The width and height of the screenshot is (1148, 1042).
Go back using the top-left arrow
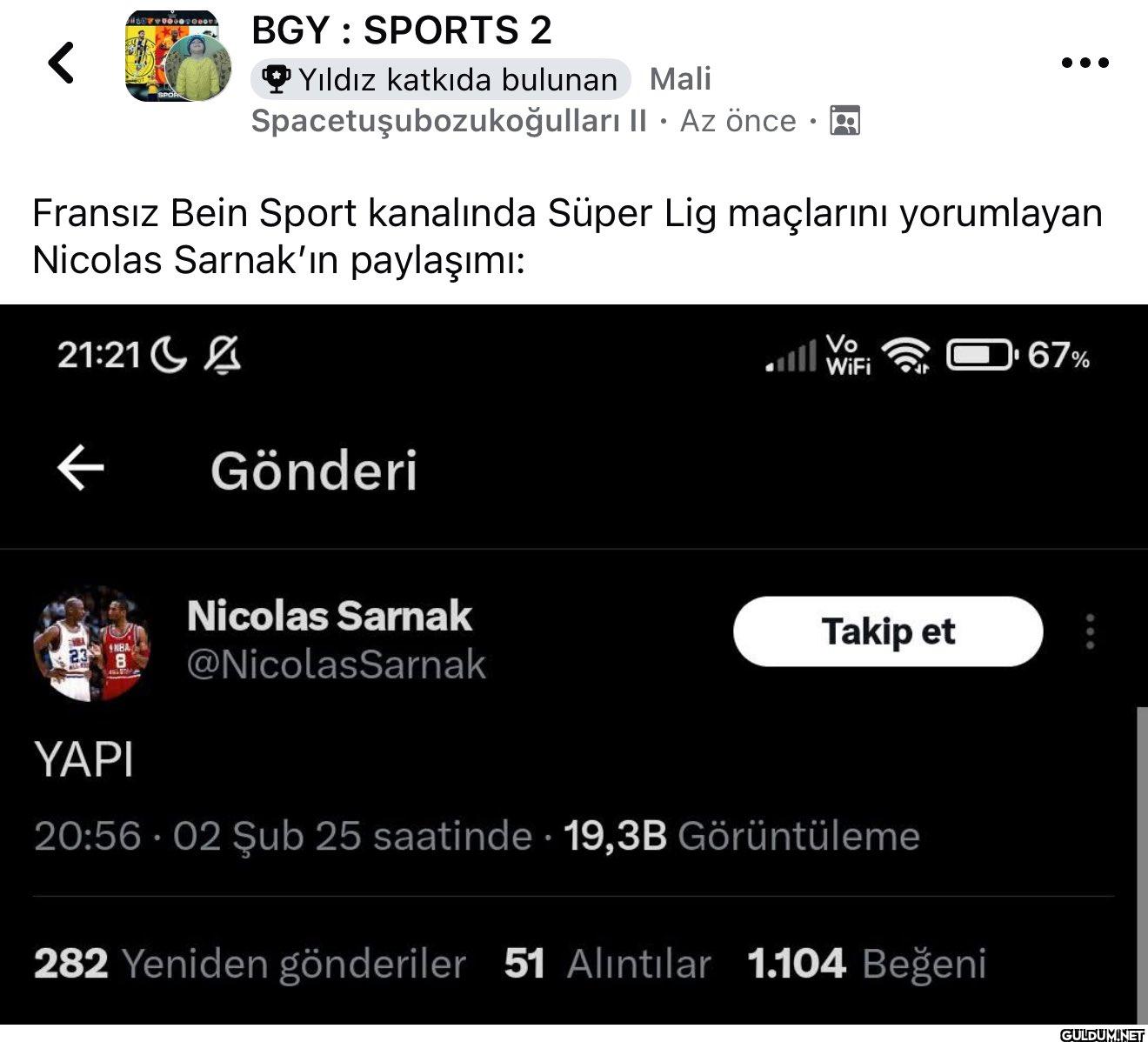point(61,63)
